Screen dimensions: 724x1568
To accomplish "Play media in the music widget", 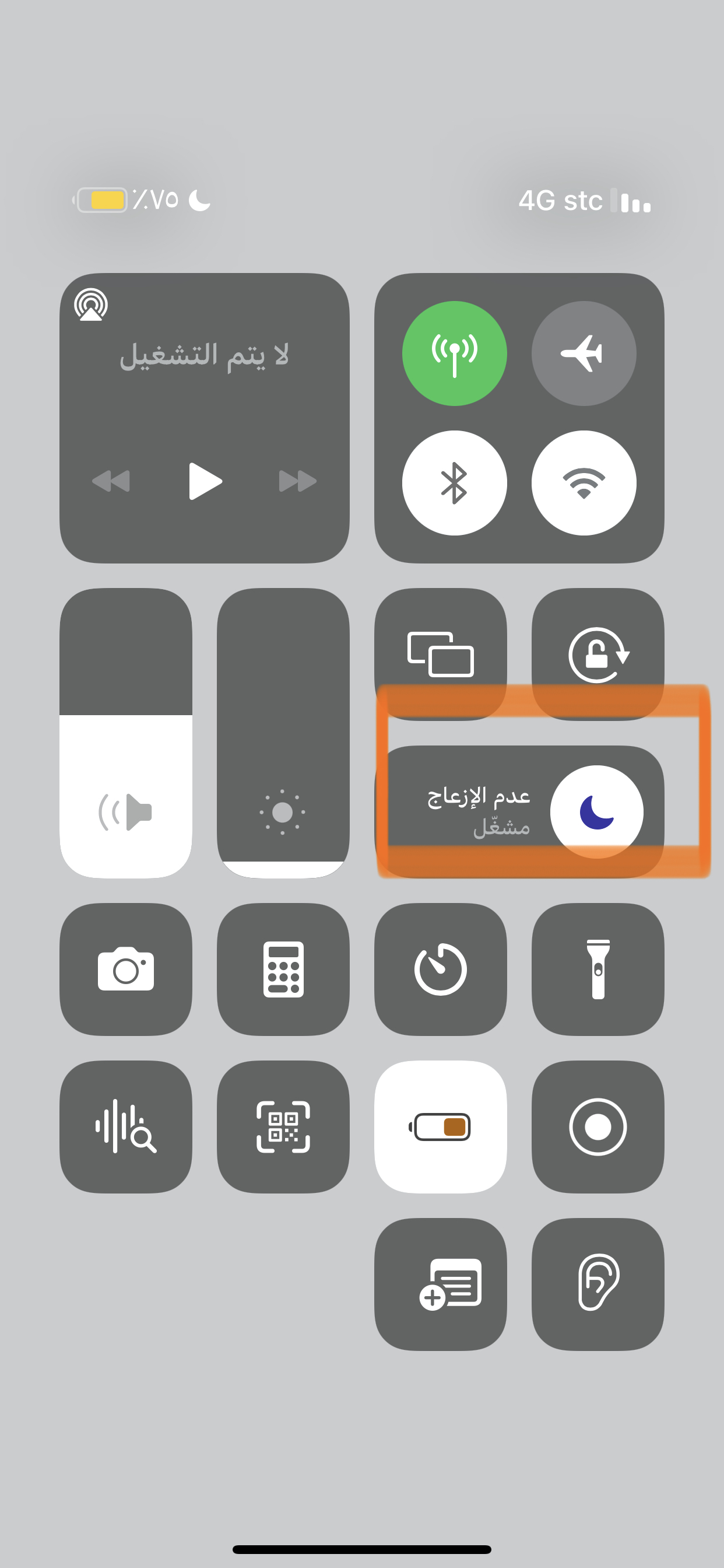I will 205,481.
